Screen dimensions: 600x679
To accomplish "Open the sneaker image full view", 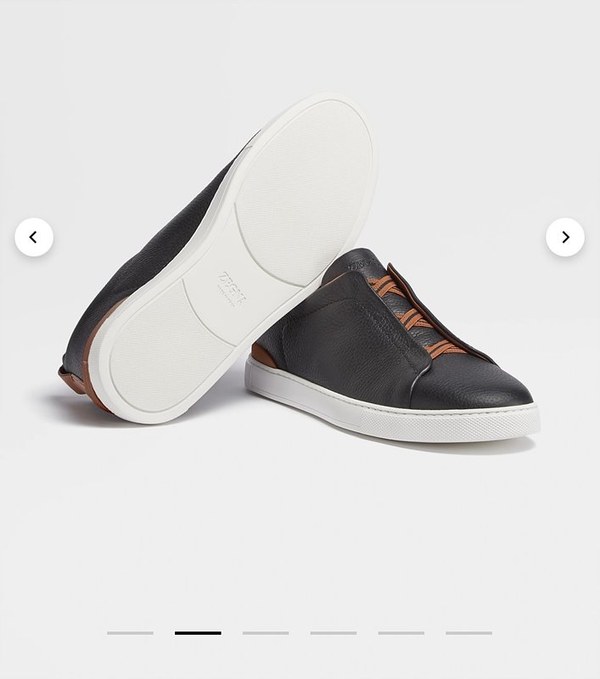I will [300, 300].
